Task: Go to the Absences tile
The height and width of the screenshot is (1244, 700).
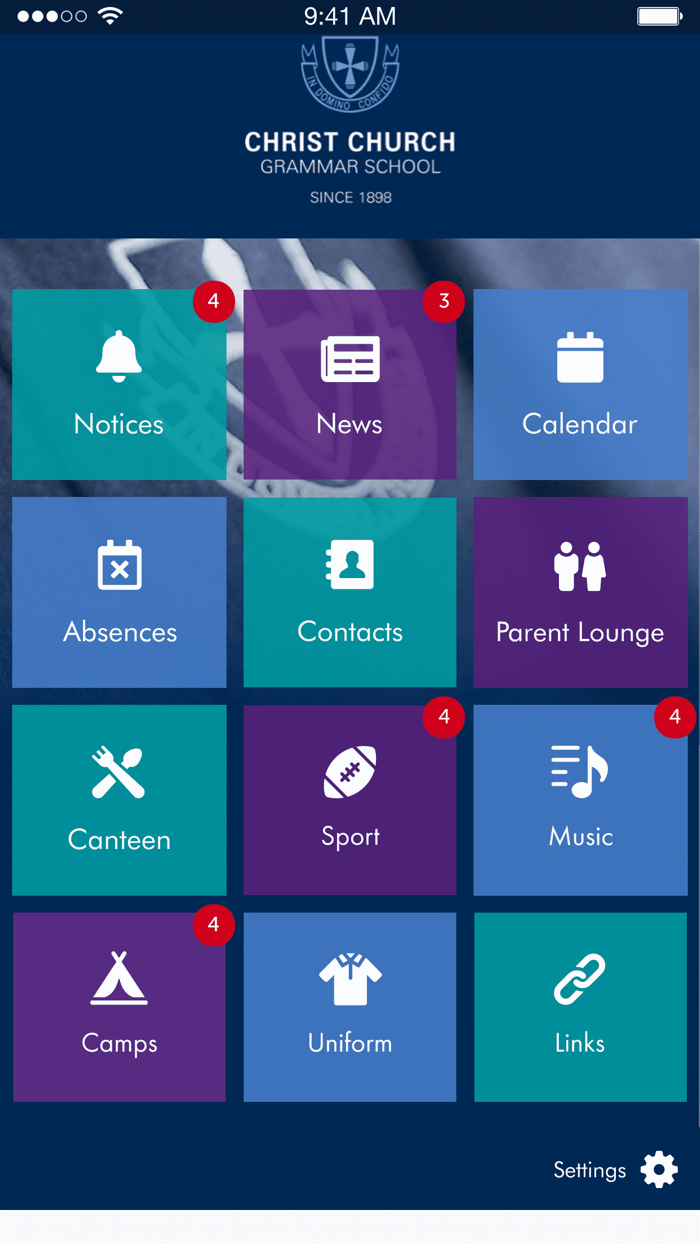Action: point(119,592)
